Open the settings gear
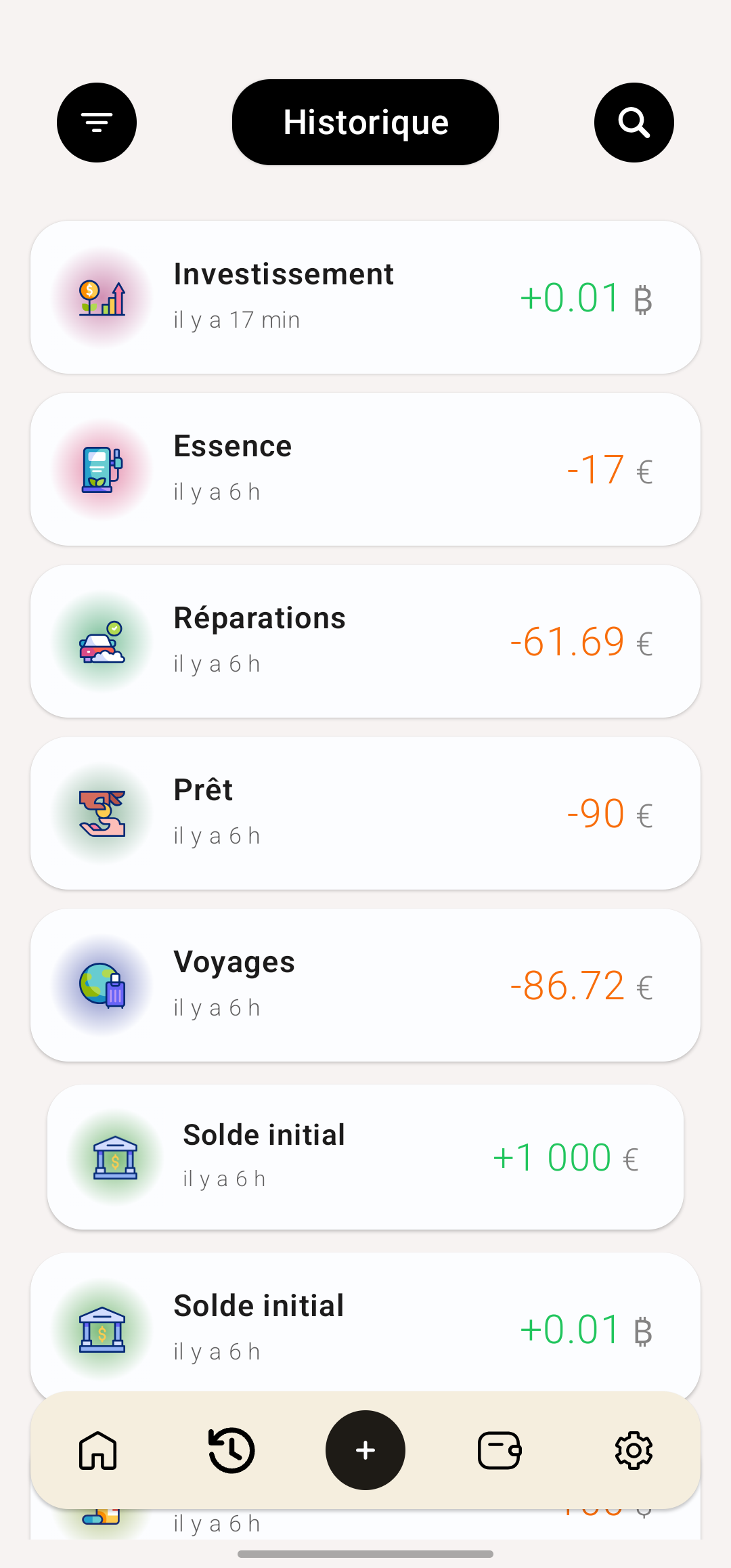 (x=634, y=1450)
